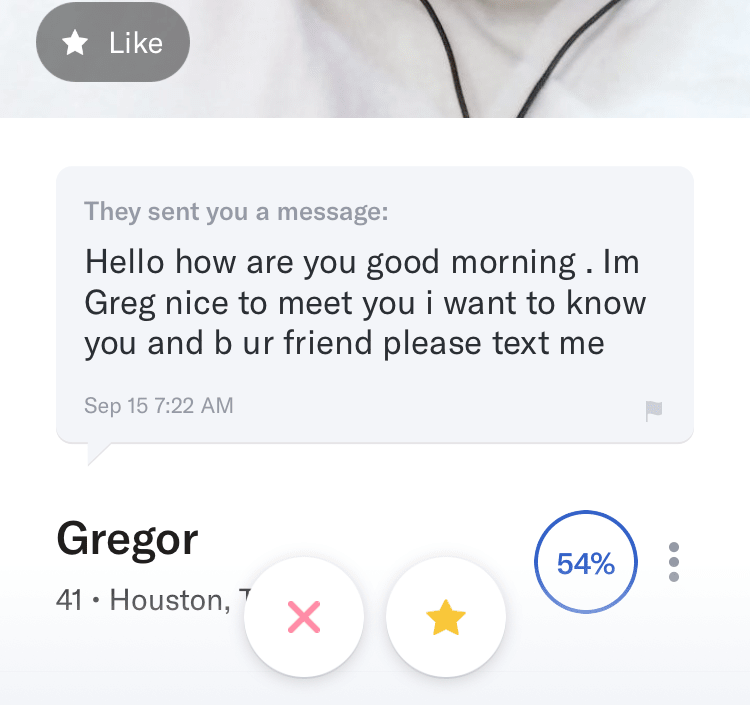View the 54% match percentage details
Image resolution: width=750 pixels, height=707 pixels.
click(586, 563)
